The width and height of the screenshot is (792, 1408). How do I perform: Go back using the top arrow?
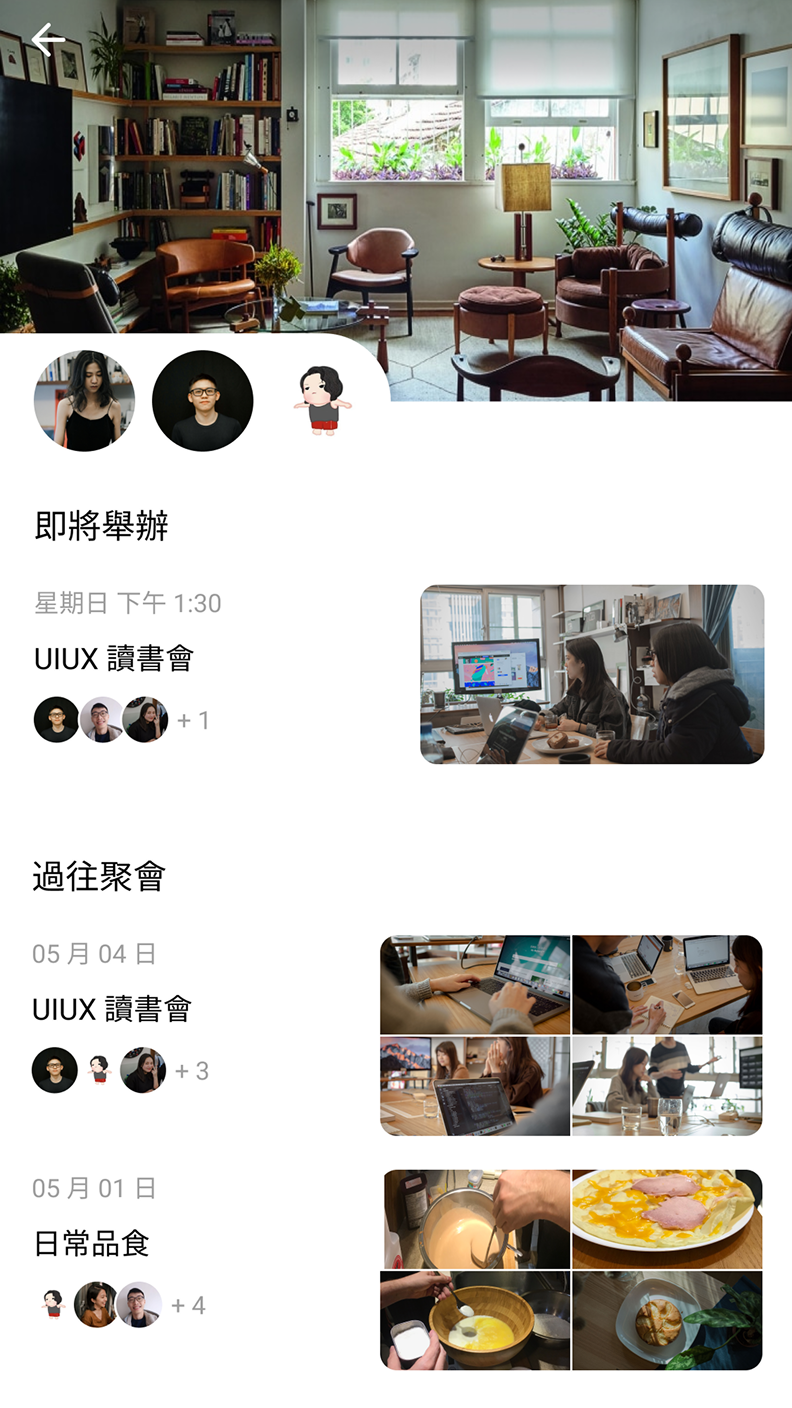(47, 40)
